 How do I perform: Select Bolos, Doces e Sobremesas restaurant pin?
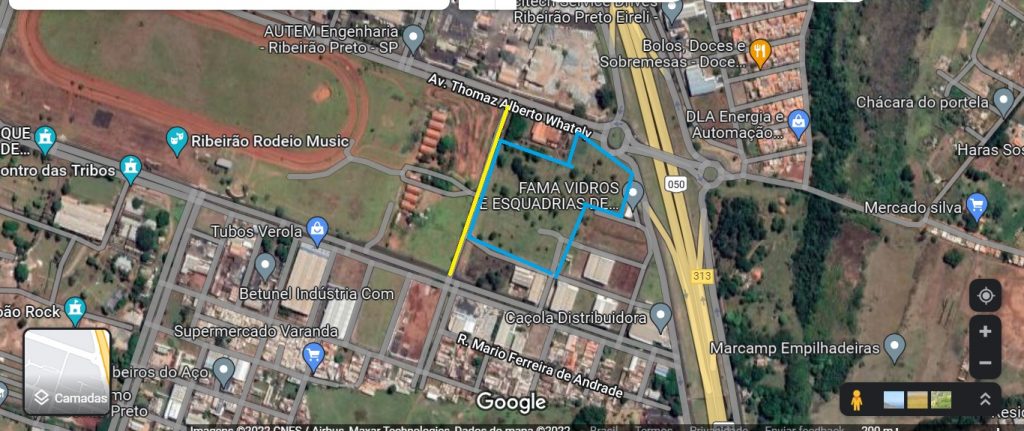[x=760, y=50]
